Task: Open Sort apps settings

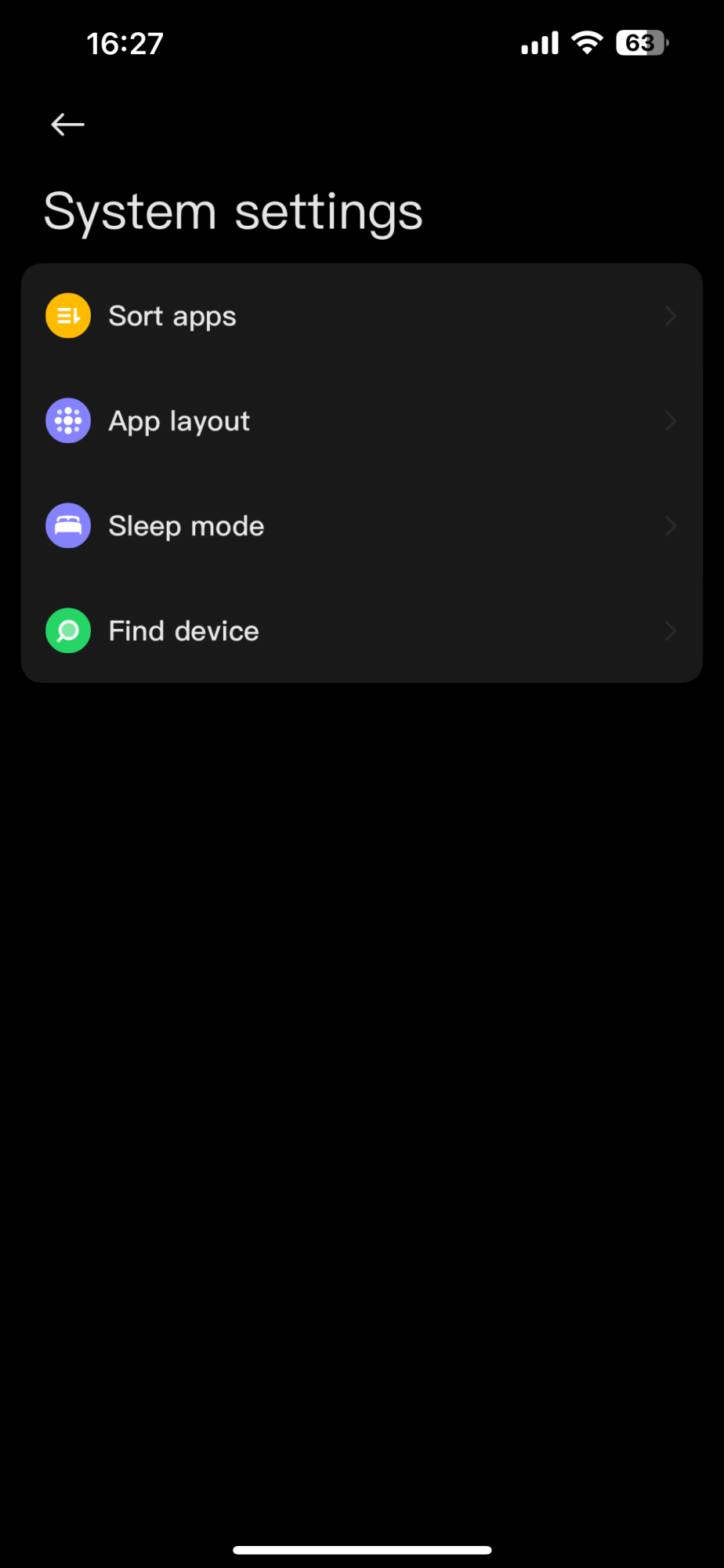Action: tap(360, 316)
